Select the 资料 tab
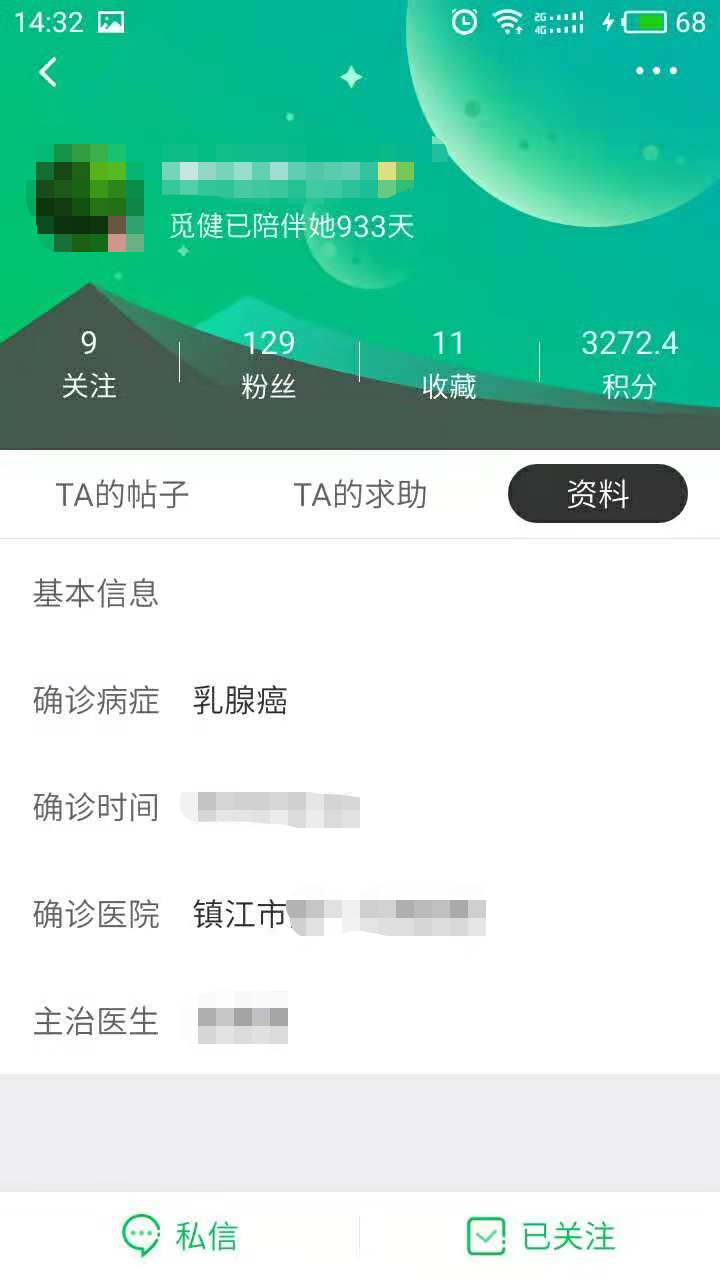Viewport: 720px width, 1280px height. [x=597, y=493]
